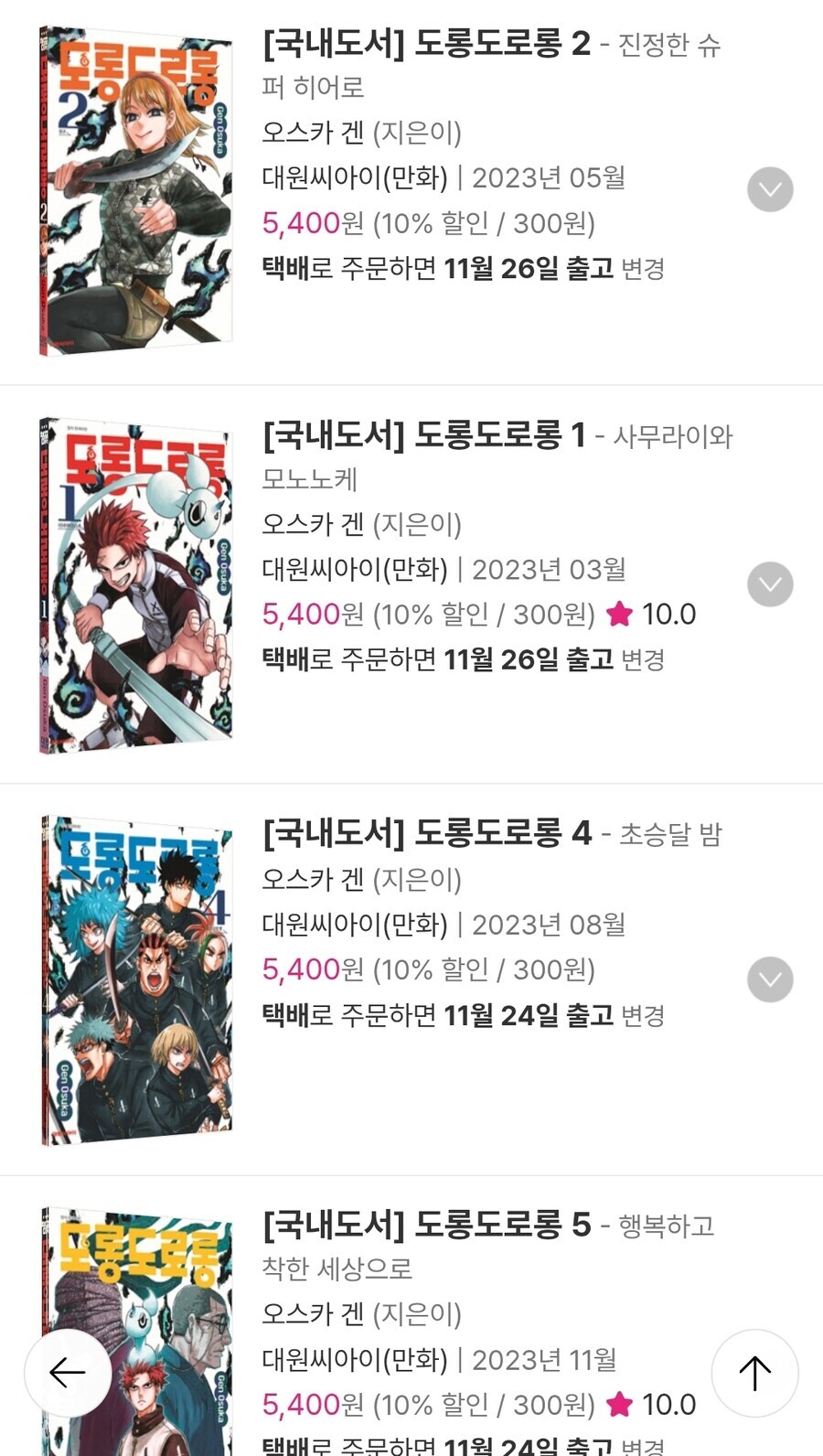The height and width of the screenshot is (1456, 823).
Task: Expand the item options for 도롱도로롱 1
Action: [x=770, y=583]
